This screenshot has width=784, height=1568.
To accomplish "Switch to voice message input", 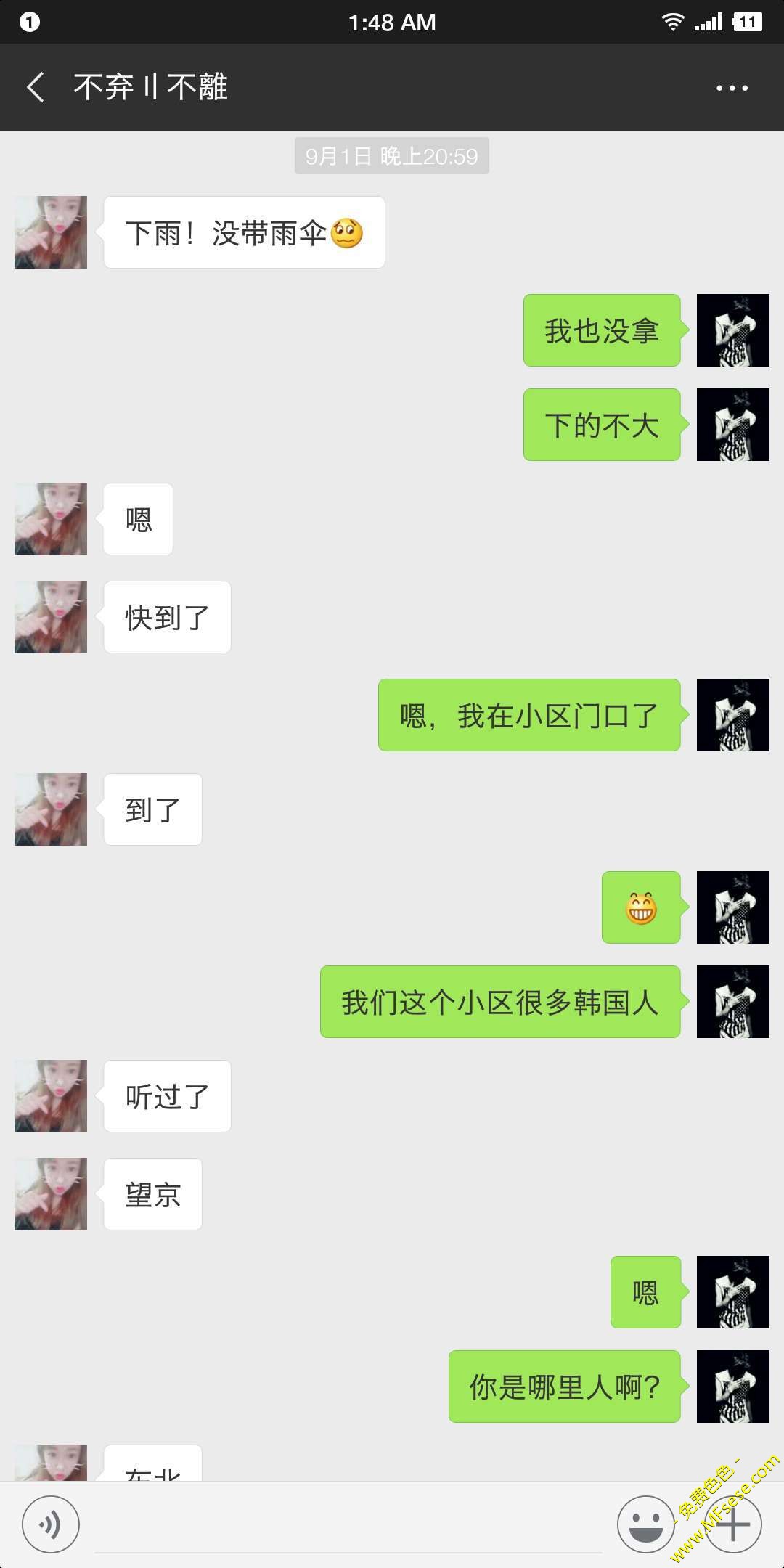I will [x=50, y=1525].
